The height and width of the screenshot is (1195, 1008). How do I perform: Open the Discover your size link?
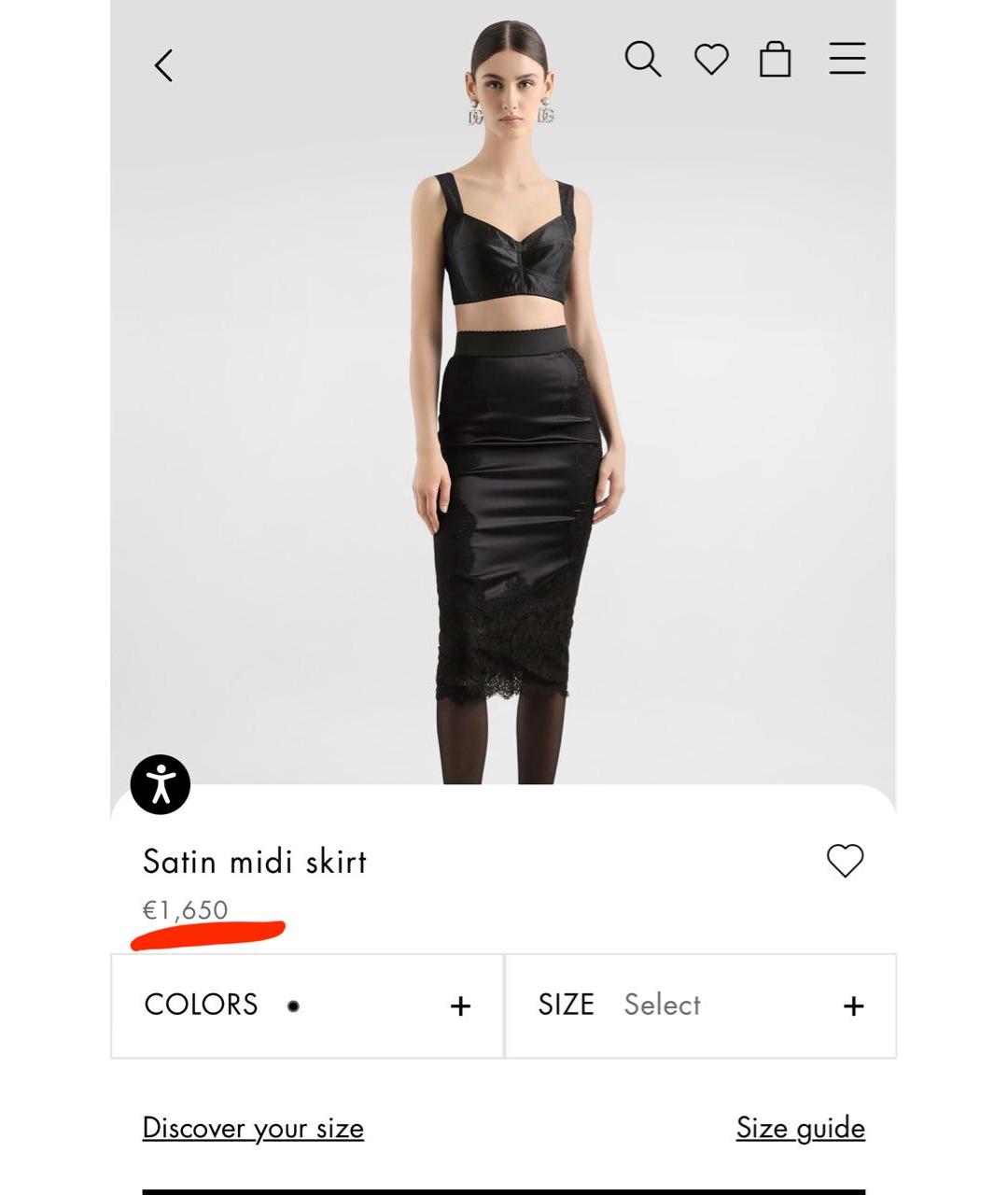pos(253,1128)
